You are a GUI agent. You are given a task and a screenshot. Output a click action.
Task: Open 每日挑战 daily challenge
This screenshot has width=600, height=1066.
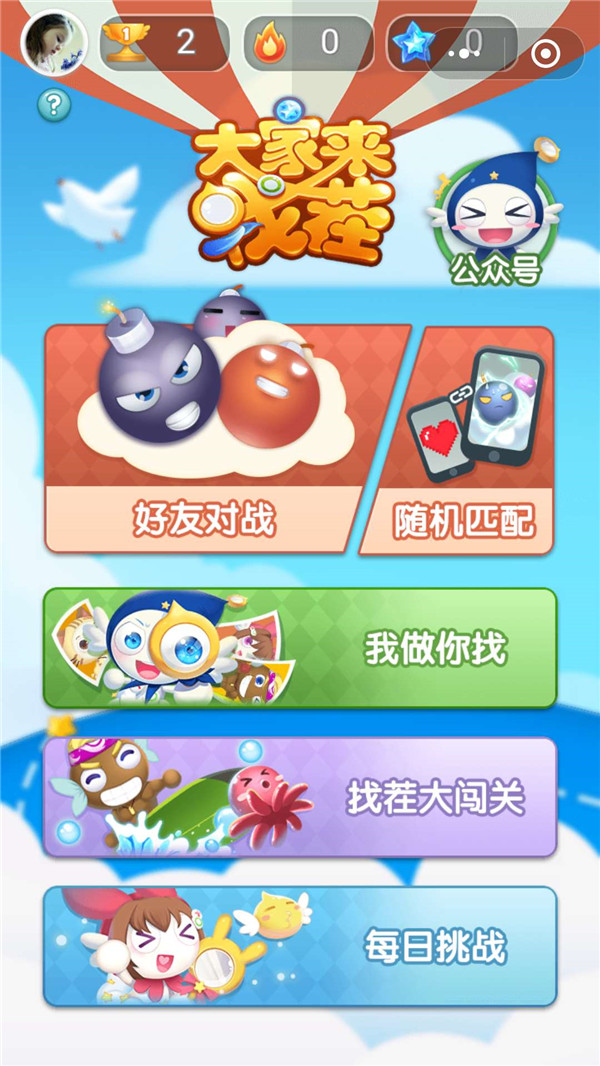pyautogui.click(x=299, y=945)
